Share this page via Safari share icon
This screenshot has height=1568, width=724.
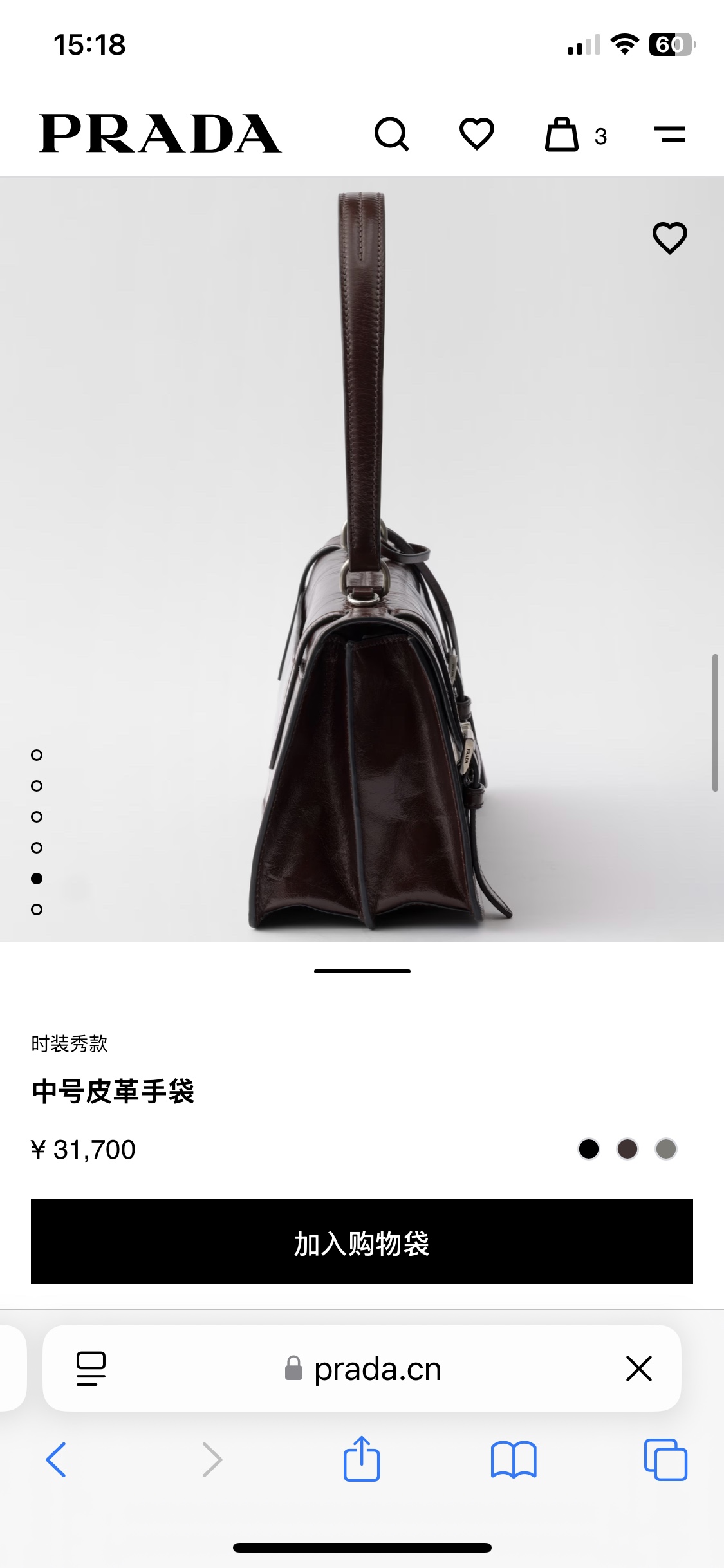coord(362,1459)
